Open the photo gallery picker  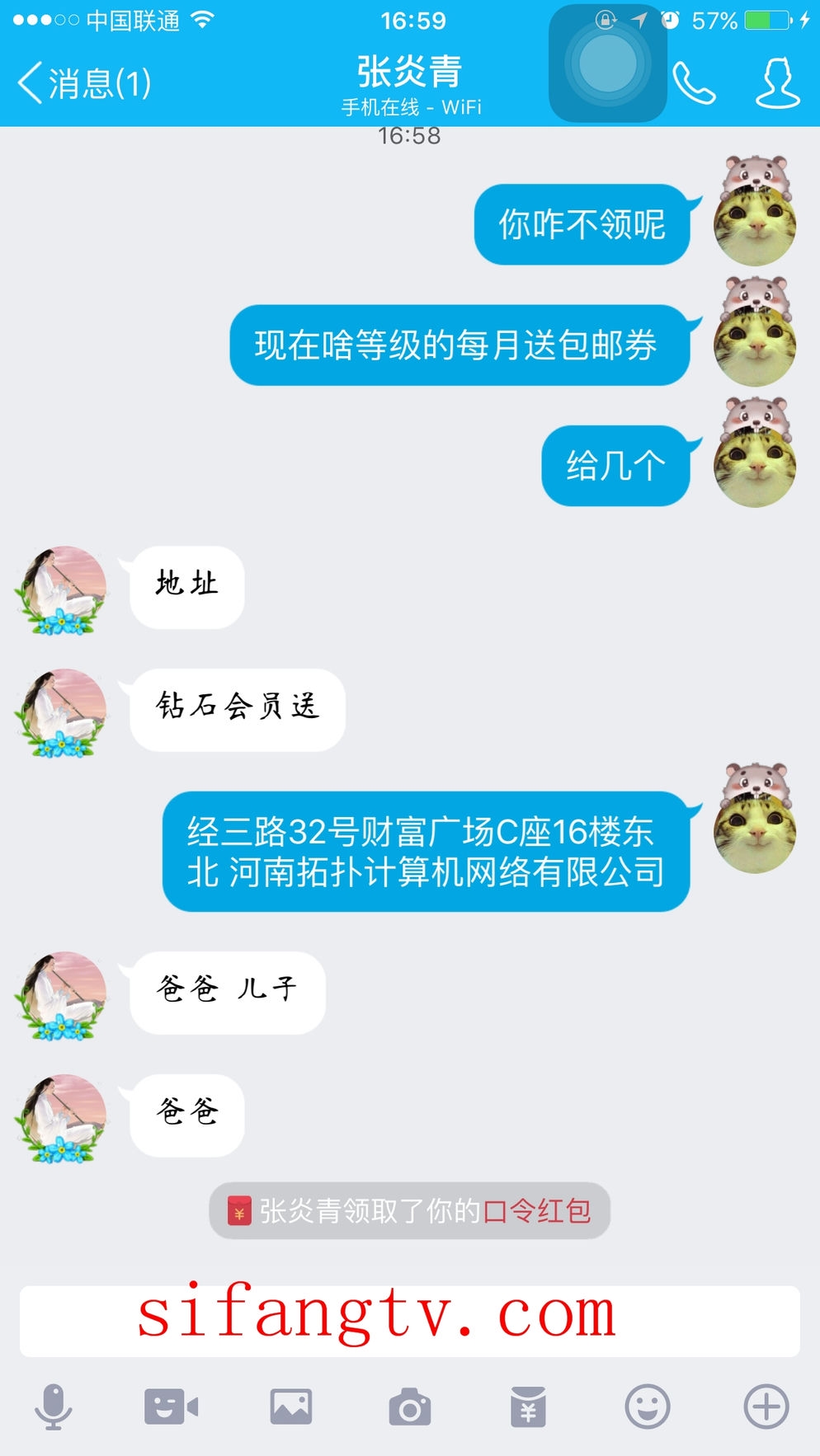(x=290, y=1407)
